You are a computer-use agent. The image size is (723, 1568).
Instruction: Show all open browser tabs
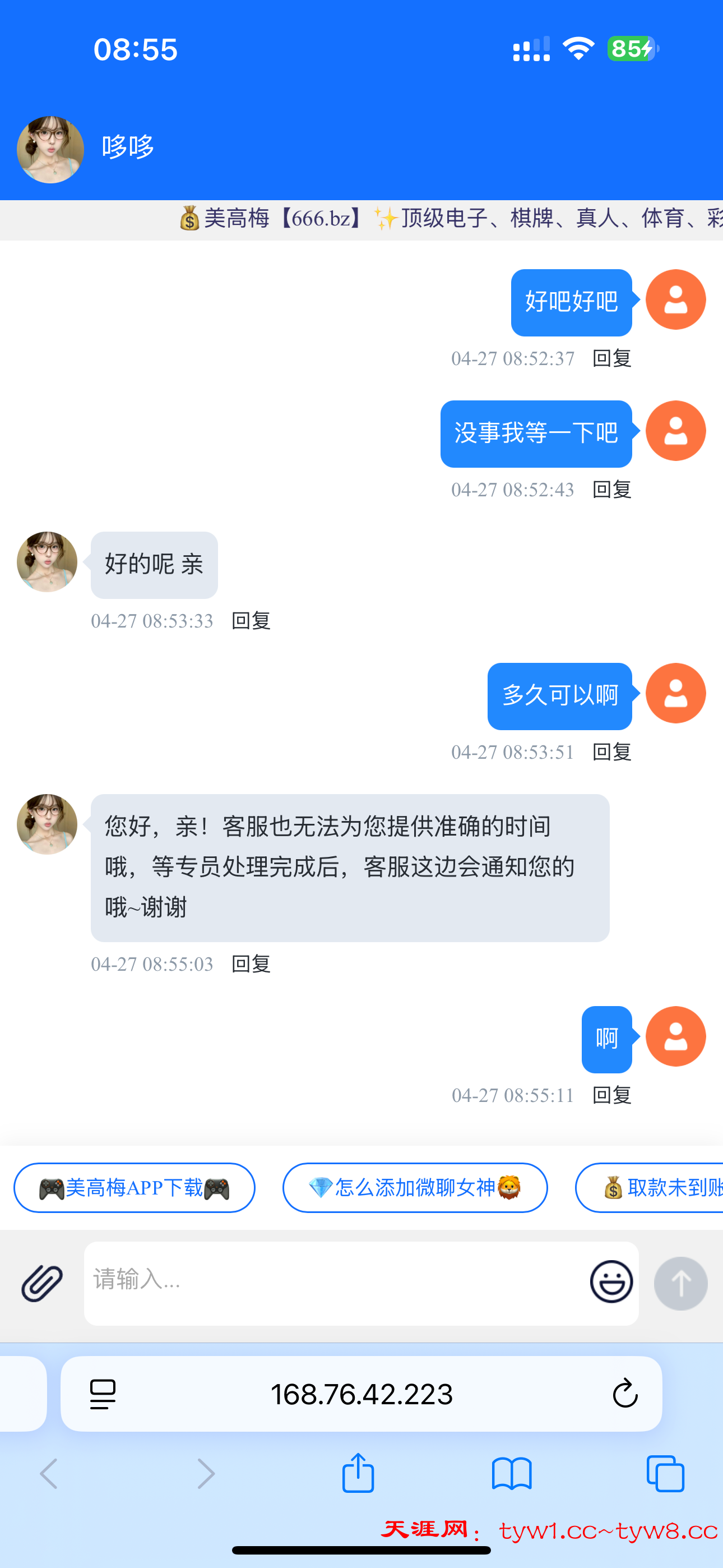(665, 1473)
